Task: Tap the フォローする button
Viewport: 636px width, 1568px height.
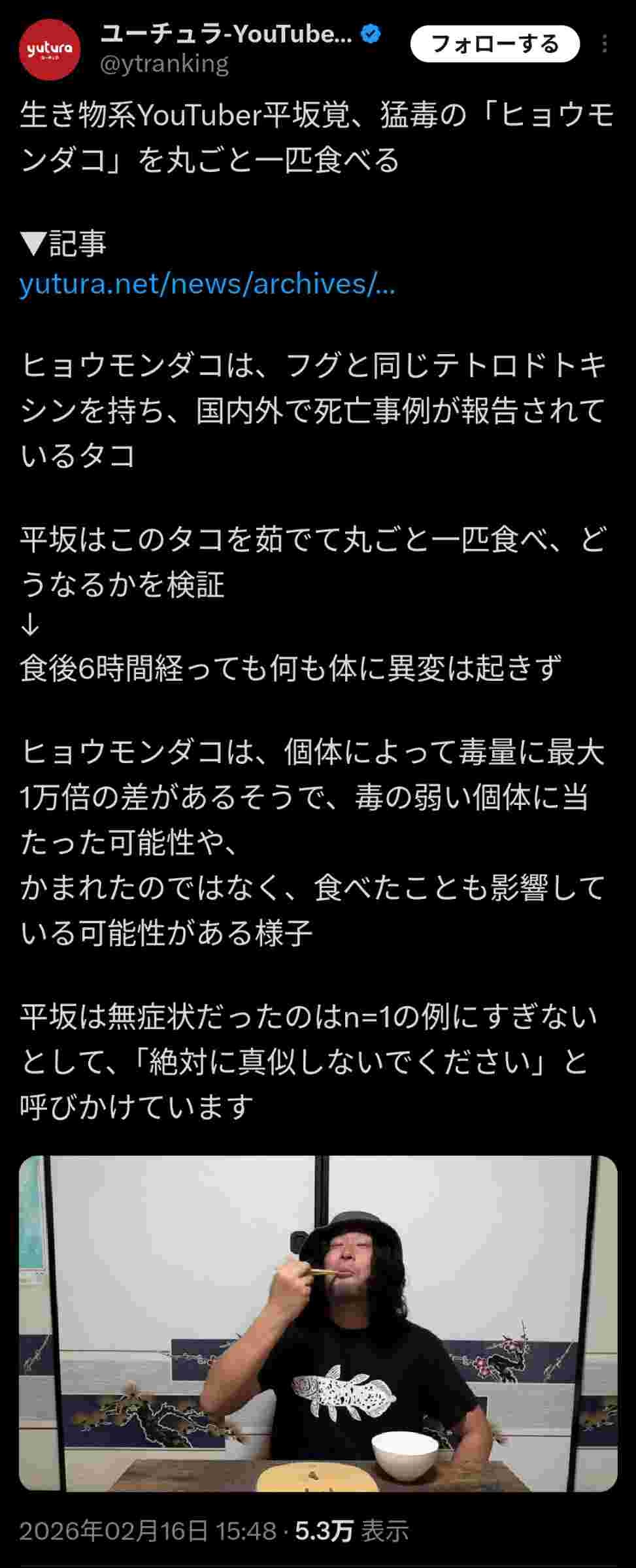Action: click(495, 44)
